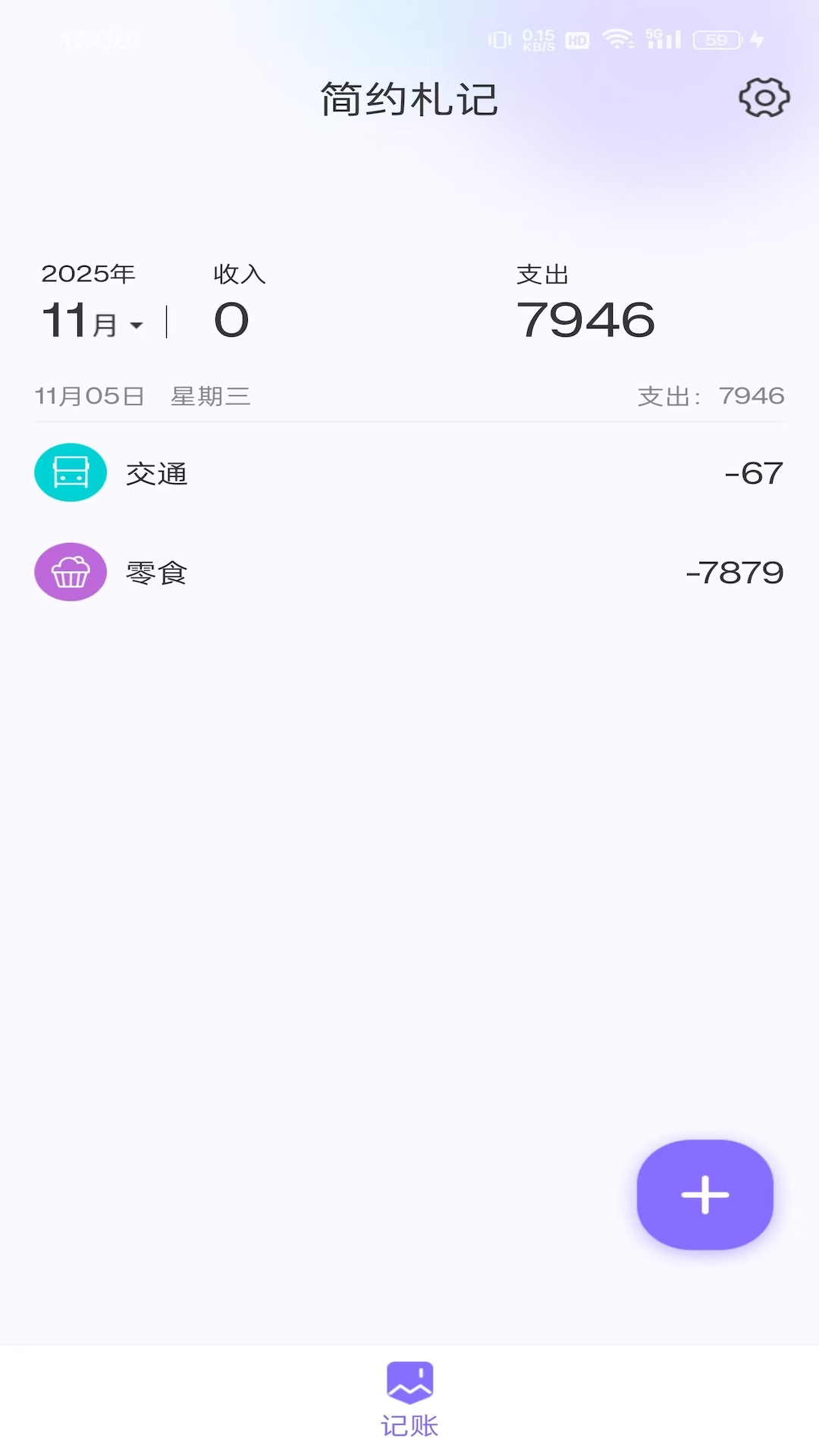819x1456 pixels.
Task: Tap the 简约札记 title bar text
Action: click(409, 99)
